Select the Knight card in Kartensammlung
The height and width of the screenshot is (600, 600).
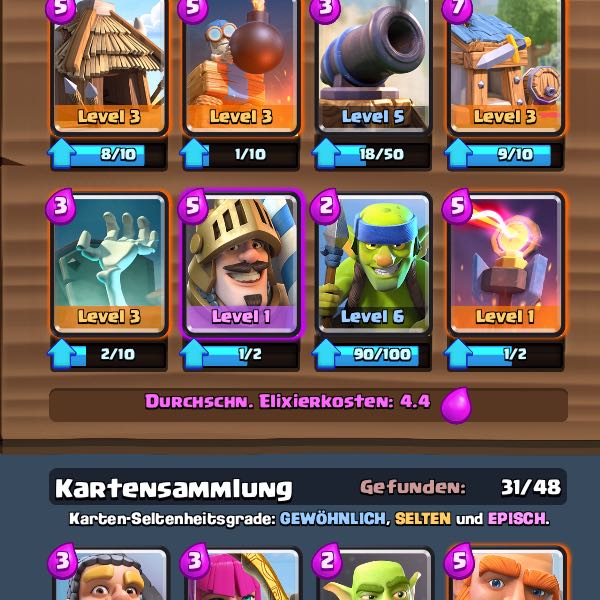109,578
